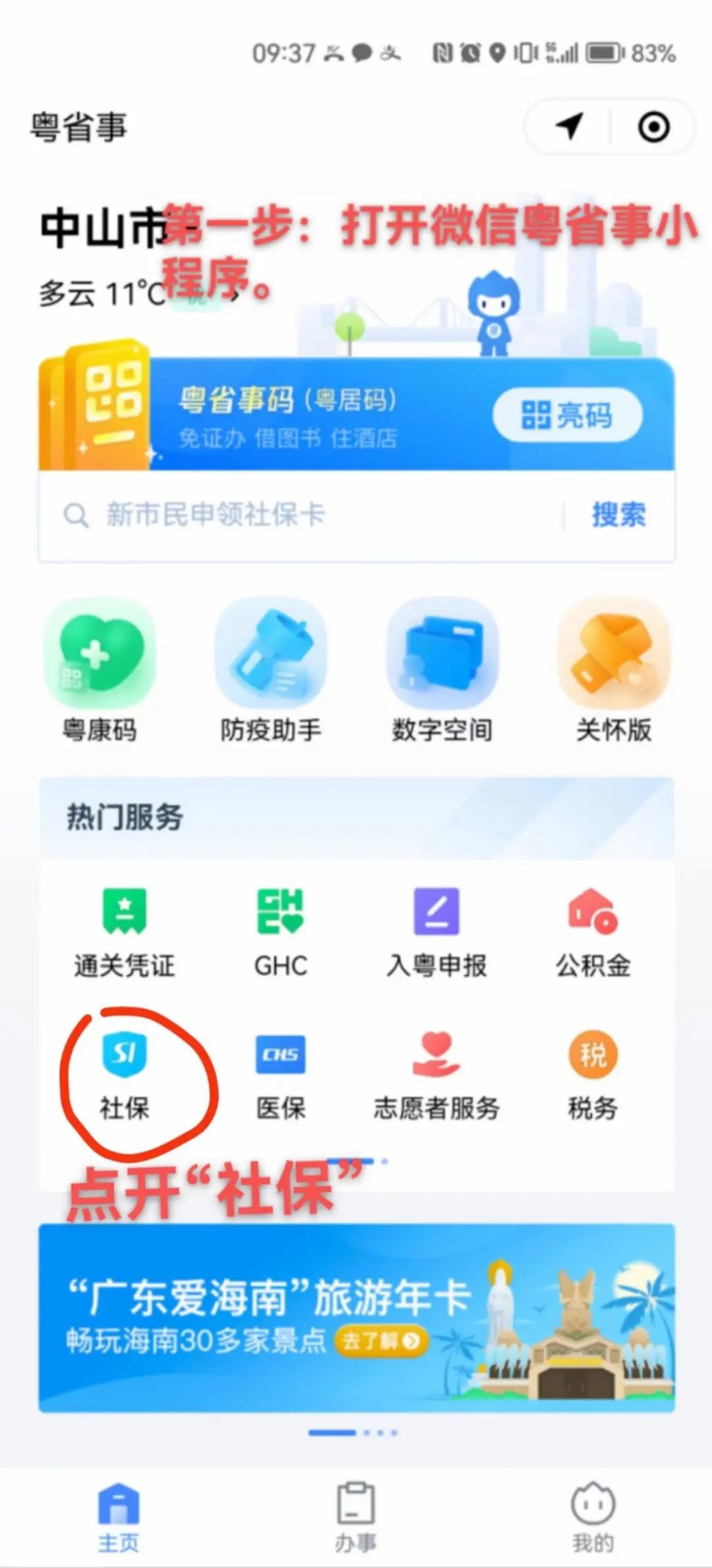Image resolution: width=712 pixels, height=1568 pixels.
Task: Tap the location arrow icon in header
Action: click(x=569, y=126)
